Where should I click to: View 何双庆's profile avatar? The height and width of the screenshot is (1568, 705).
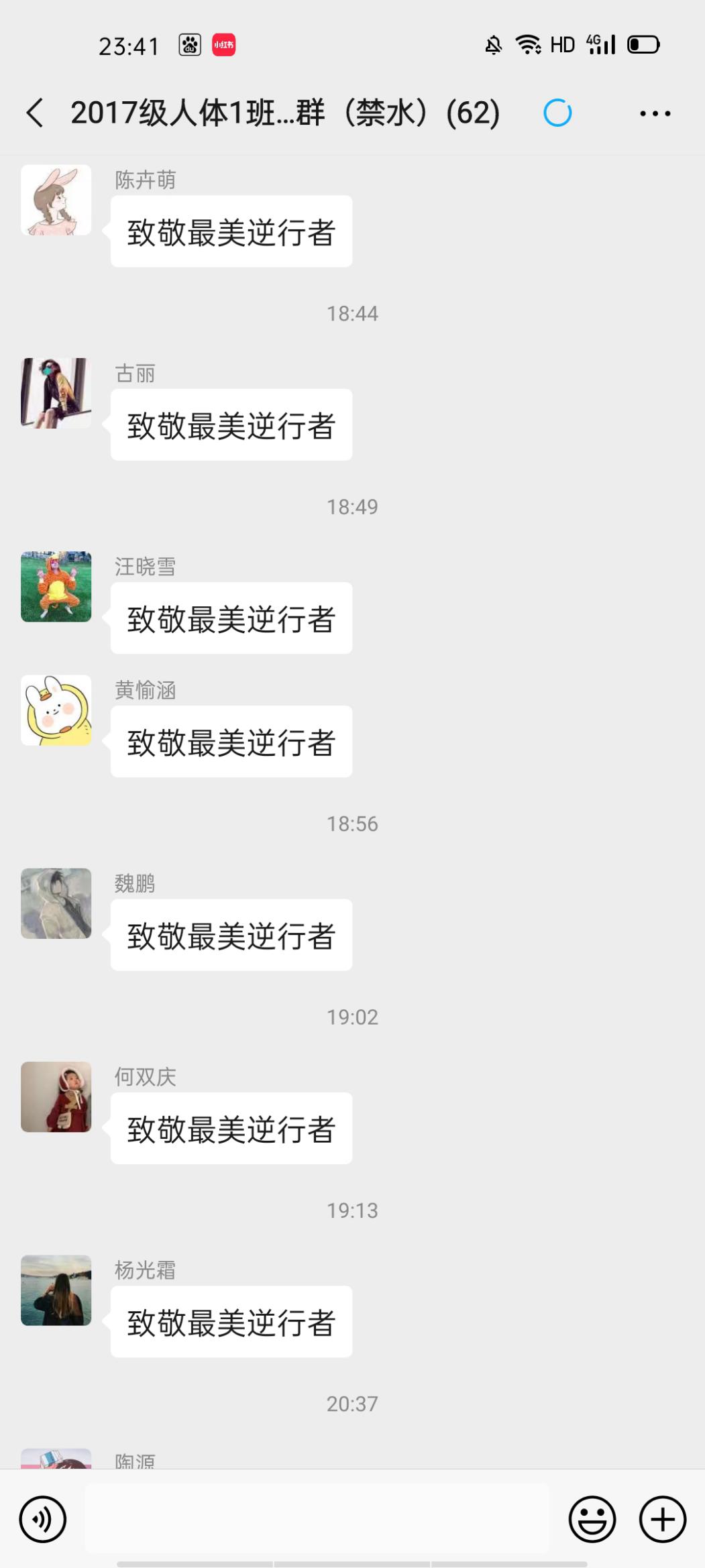56,1097
